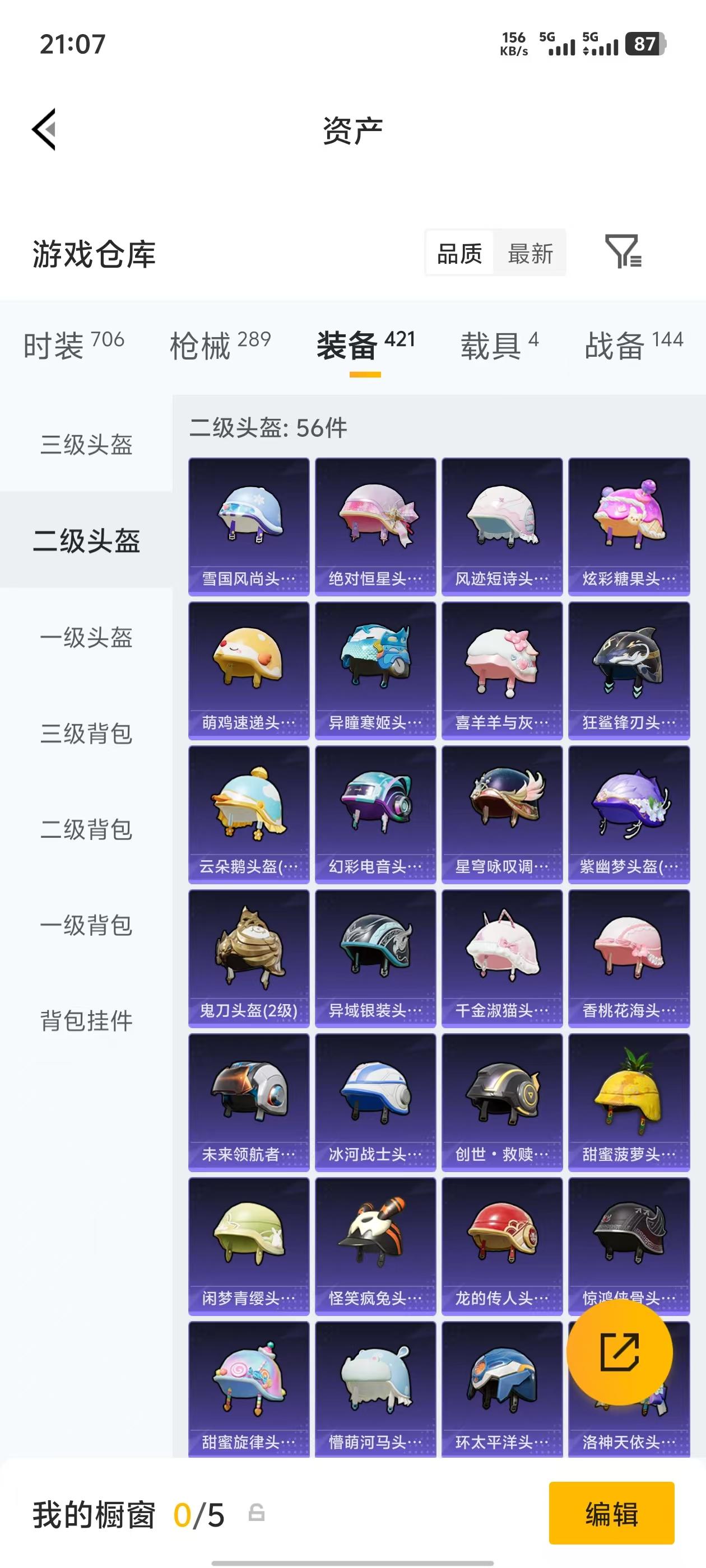Switch sort mode to 最新

pyautogui.click(x=529, y=253)
